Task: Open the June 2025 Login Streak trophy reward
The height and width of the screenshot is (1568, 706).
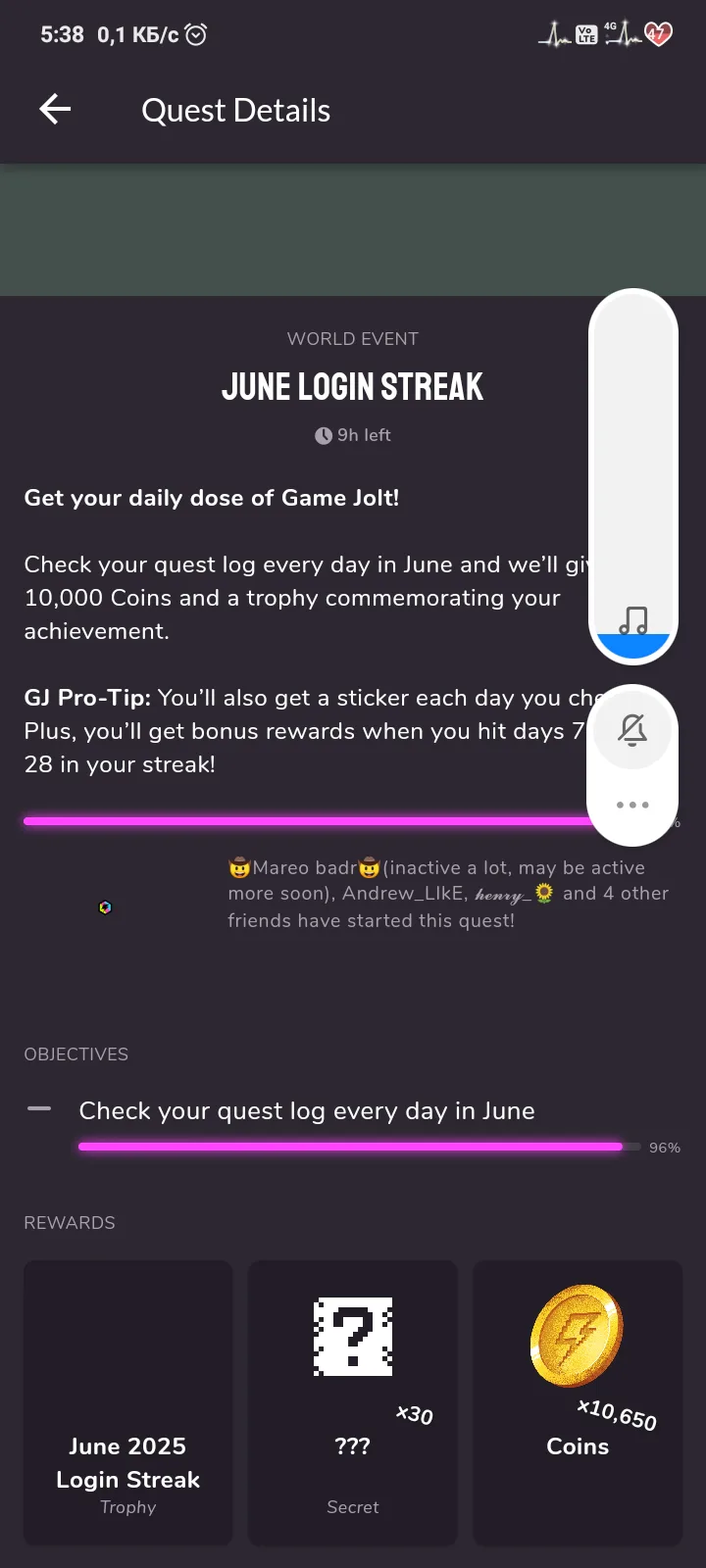Action: (x=128, y=1402)
